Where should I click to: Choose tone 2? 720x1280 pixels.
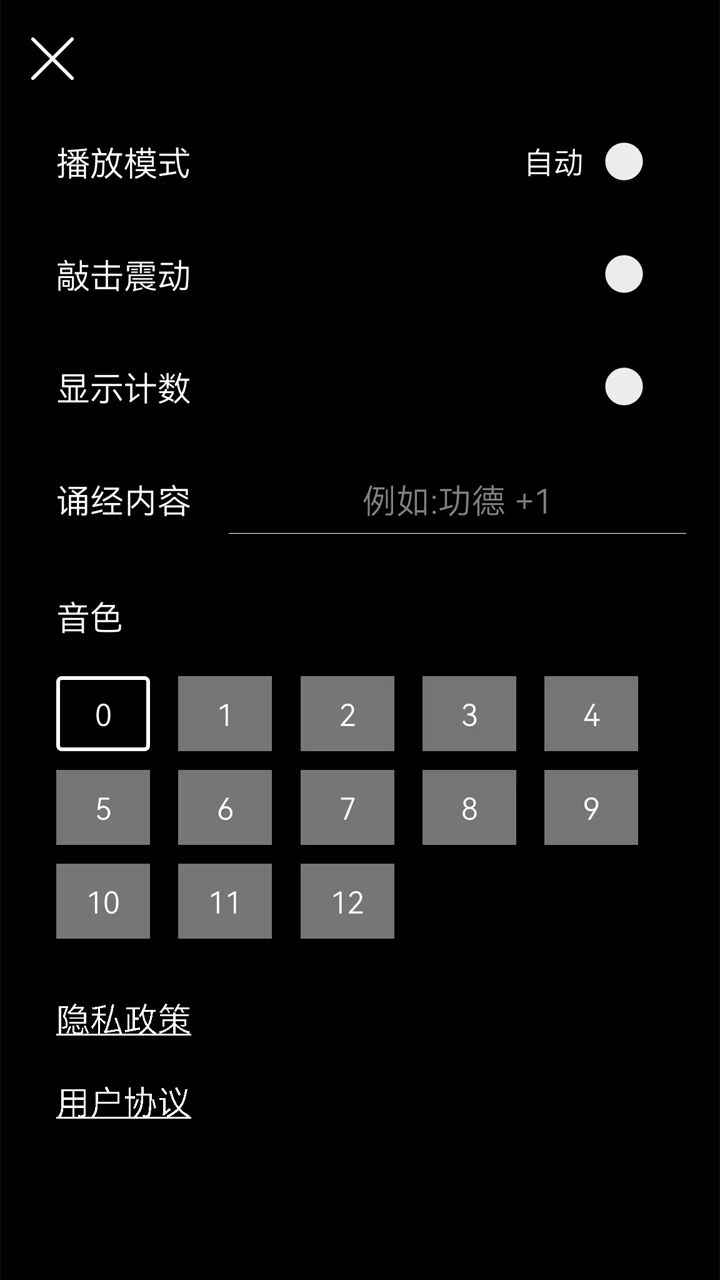[x=347, y=714]
